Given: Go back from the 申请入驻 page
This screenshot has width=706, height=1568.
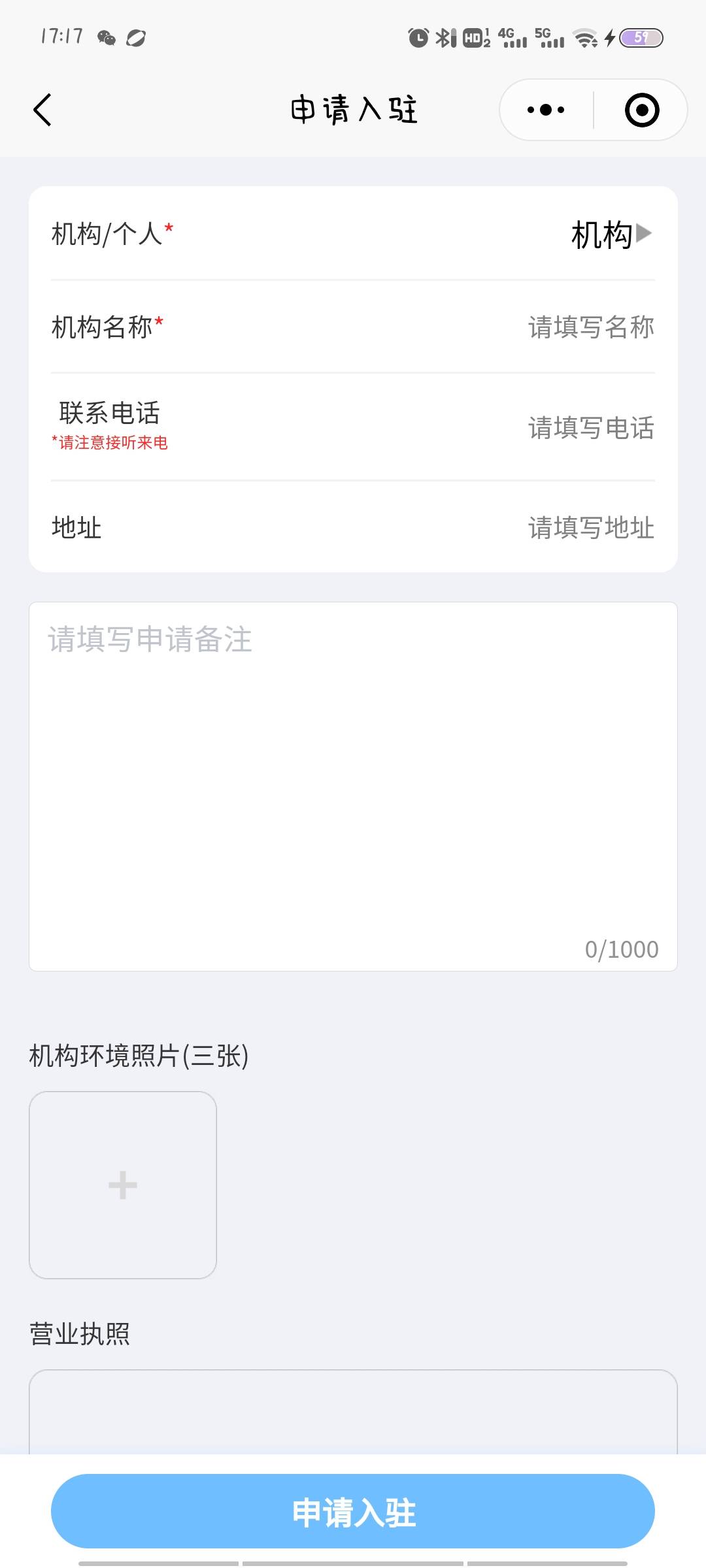Looking at the screenshot, I should [43, 110].
